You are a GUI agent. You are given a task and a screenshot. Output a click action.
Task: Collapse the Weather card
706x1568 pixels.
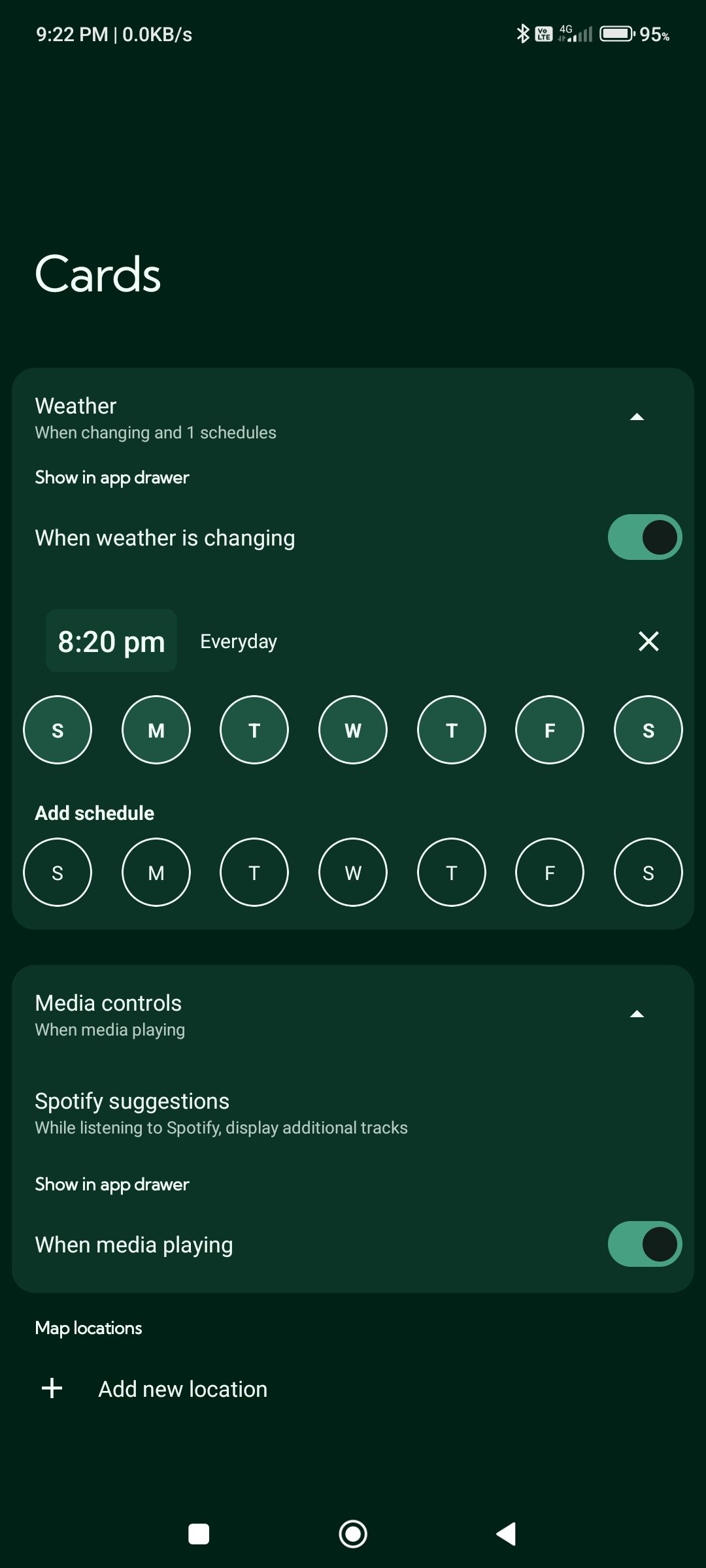(636, 416)
